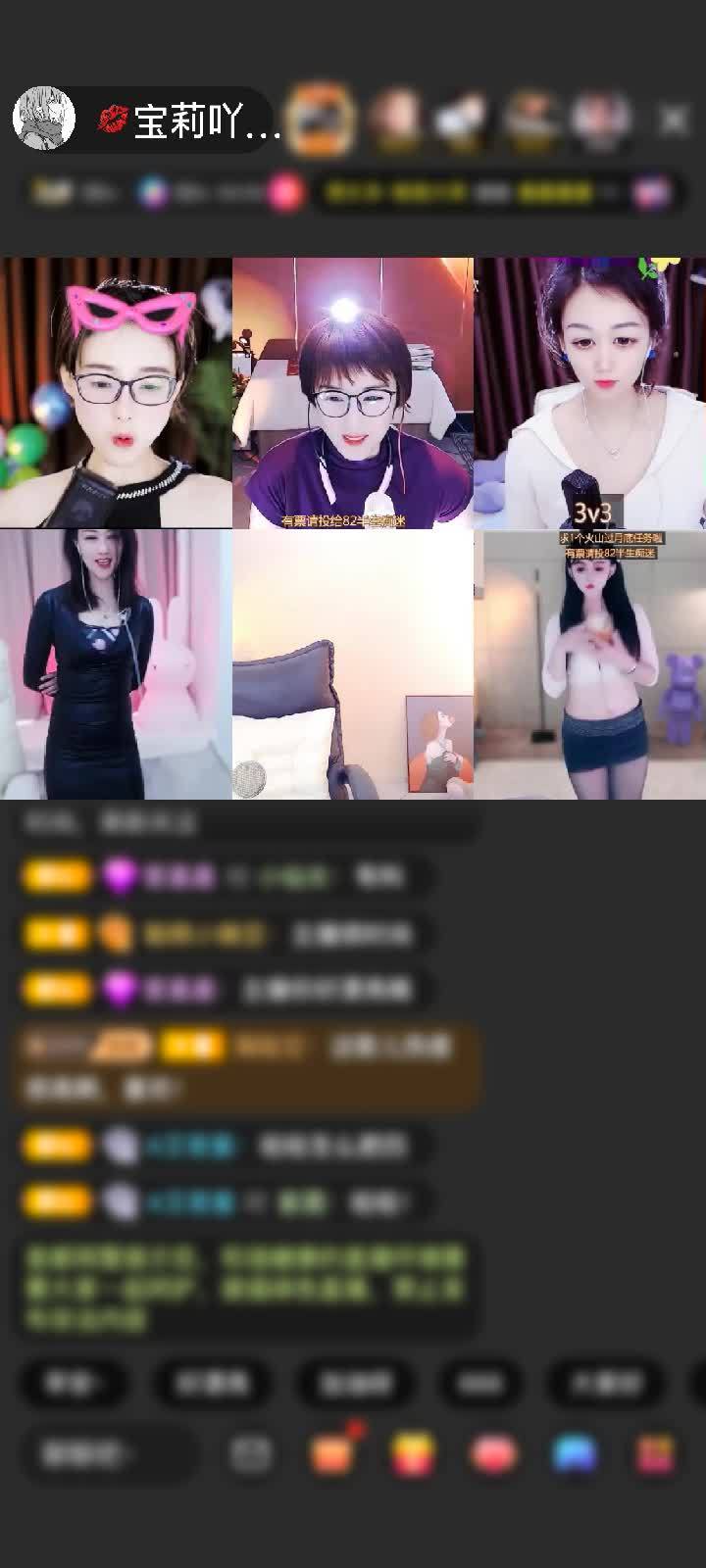Tap the first quick reply chip
The image size is (706, 1568).
point(74,1383)
